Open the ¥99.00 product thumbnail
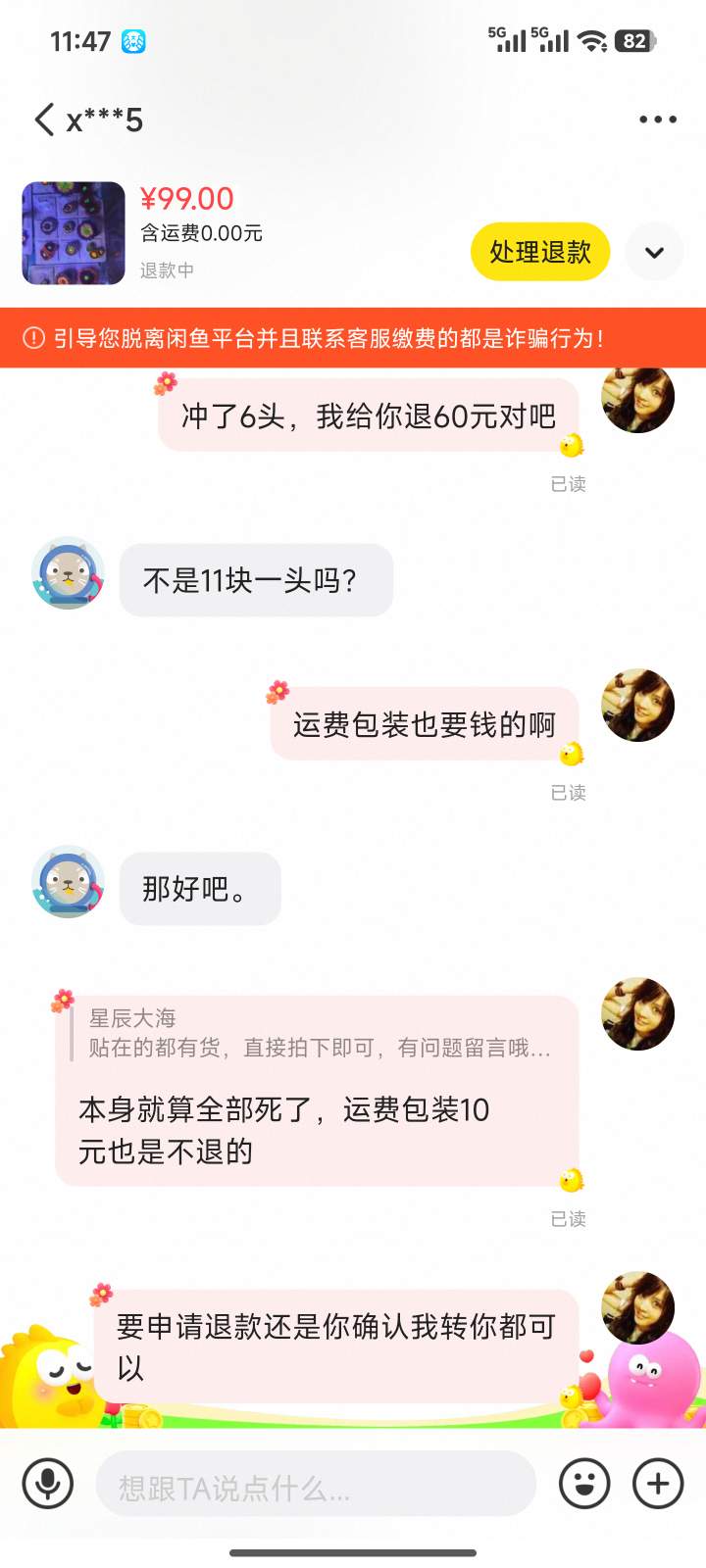Screen dimensions: 706x1568 pos(74,233)
